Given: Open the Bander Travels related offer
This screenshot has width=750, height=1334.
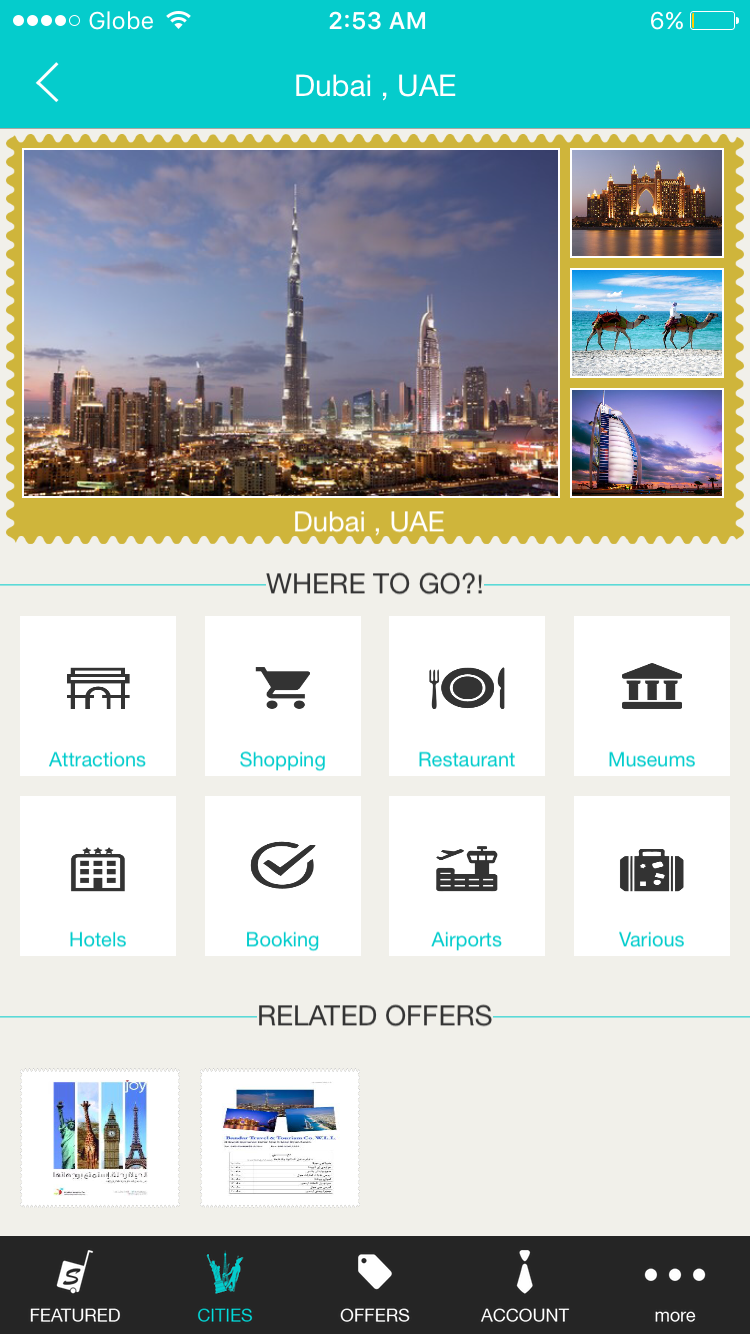Looking at the screenshot, I should (x=279, y=1137).
